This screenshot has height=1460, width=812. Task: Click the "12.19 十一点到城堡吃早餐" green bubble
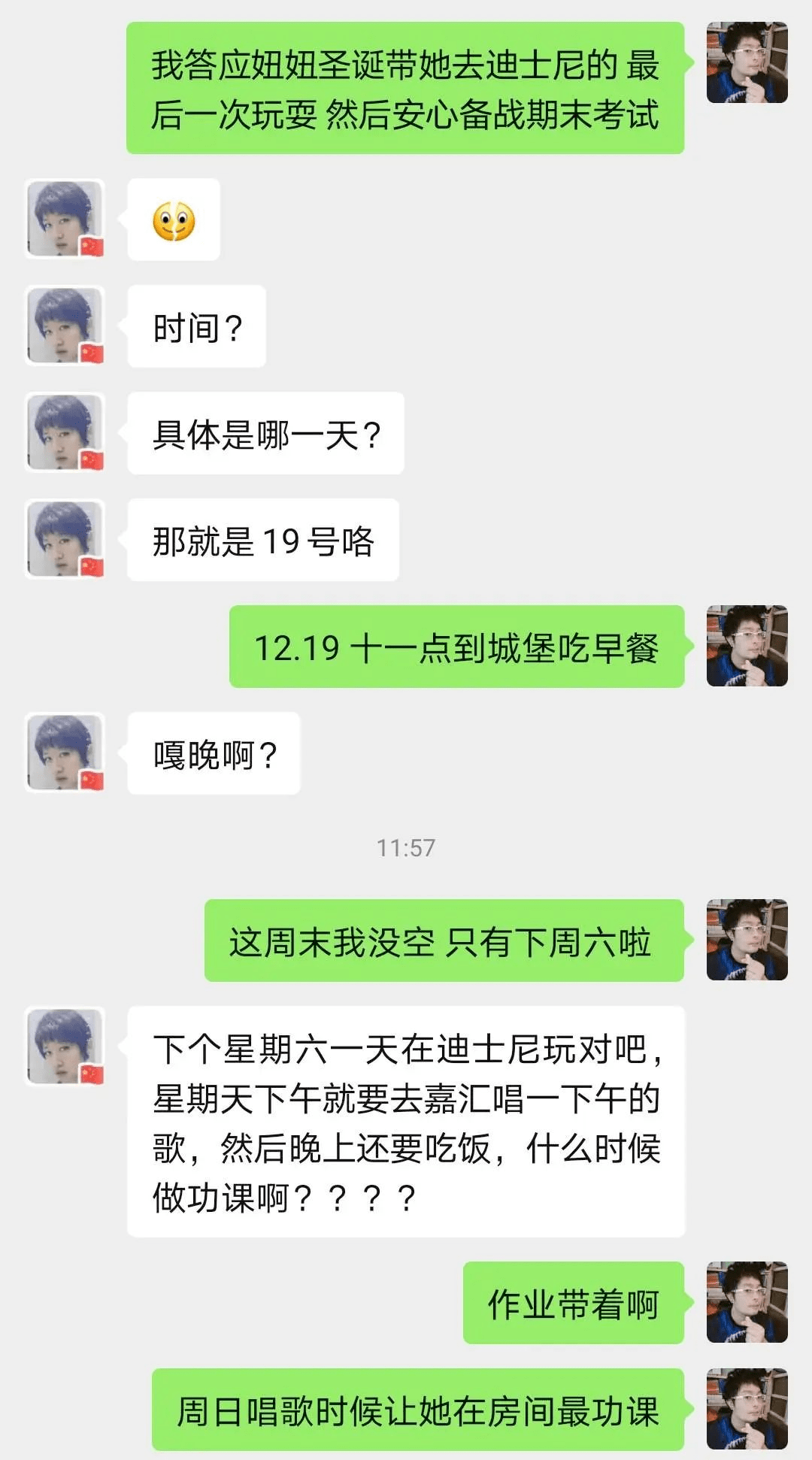457,650
